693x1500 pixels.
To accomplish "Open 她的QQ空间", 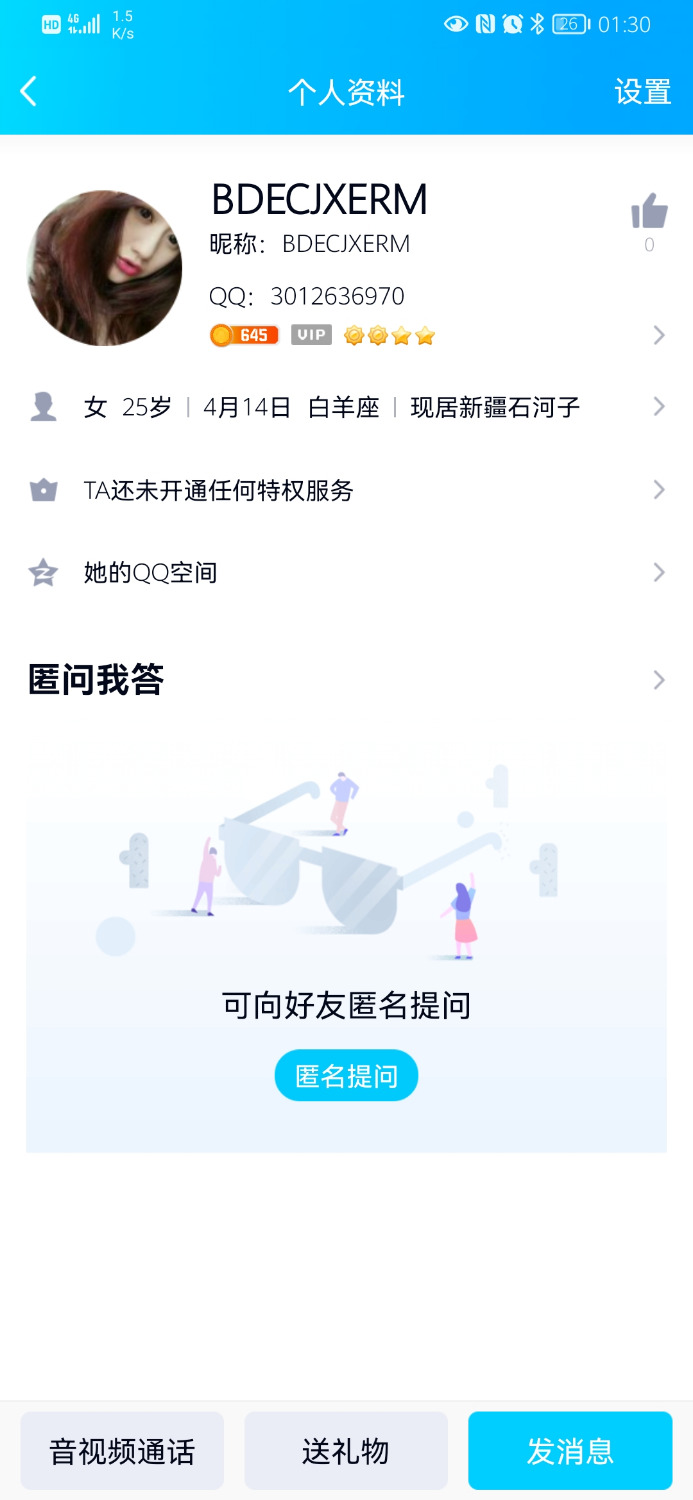I will 346,572.
